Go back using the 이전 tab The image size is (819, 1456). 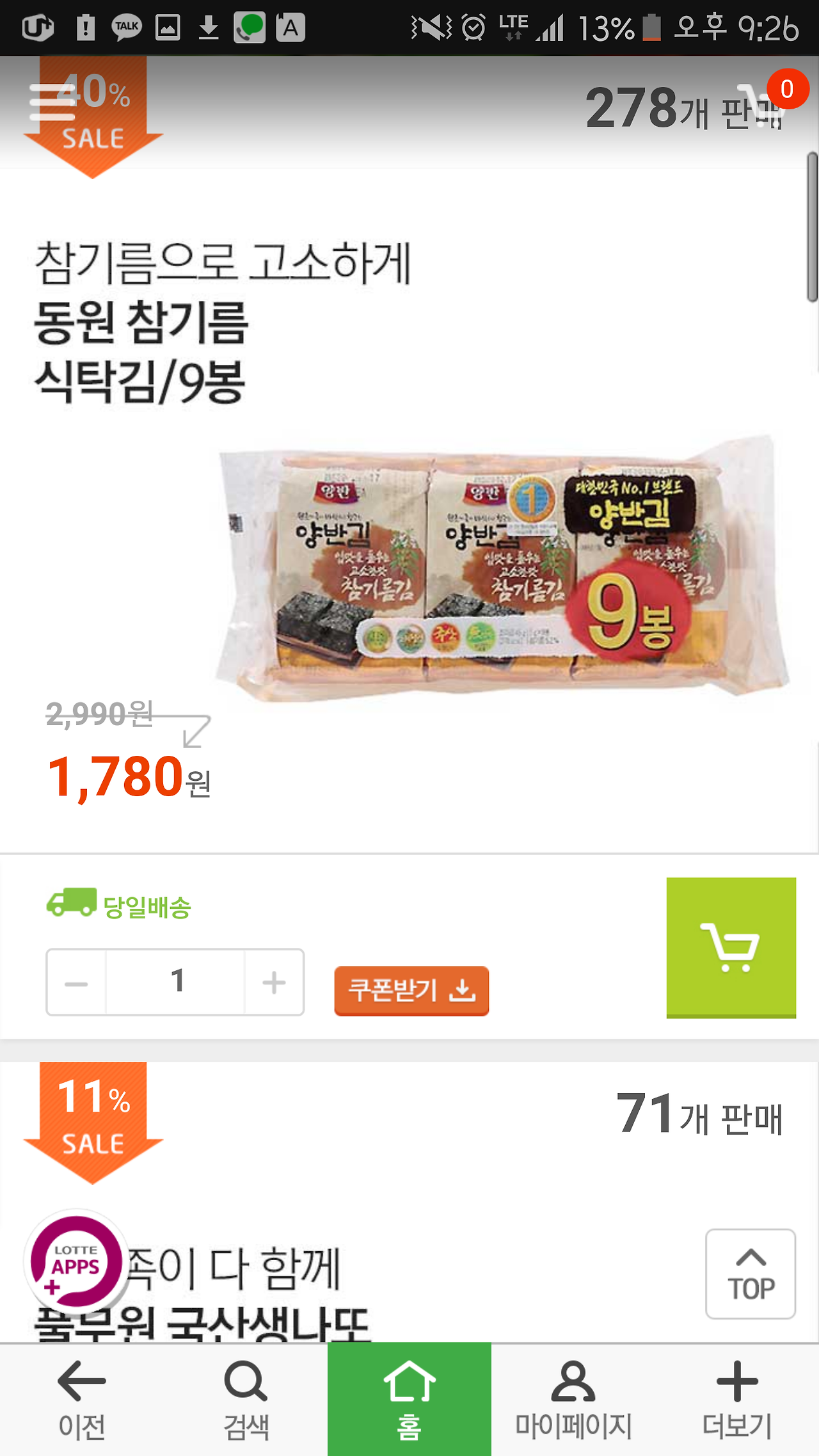(x=82, y=1400)
